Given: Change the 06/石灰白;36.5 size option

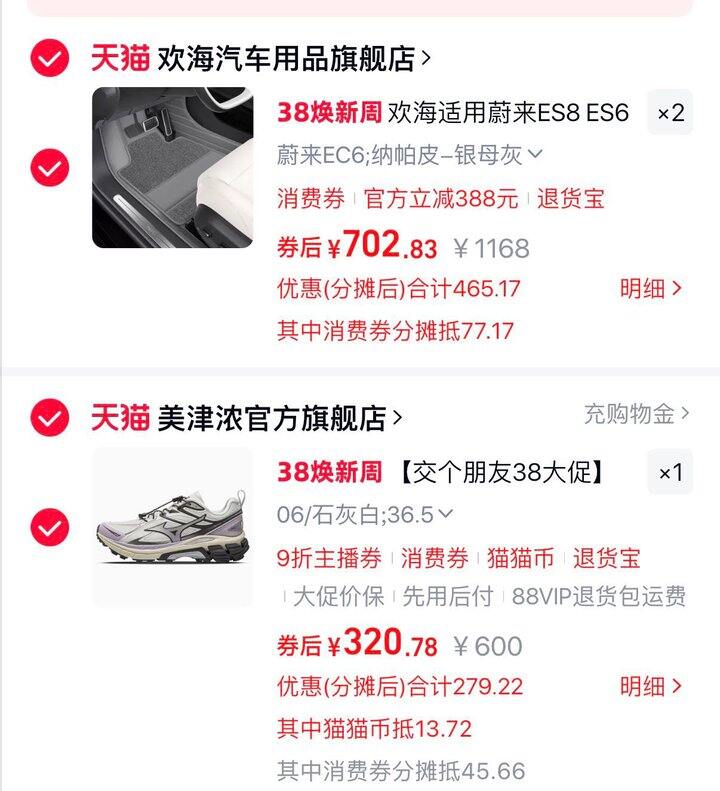Looking at the screenshot, I should [x=365, y=514].
